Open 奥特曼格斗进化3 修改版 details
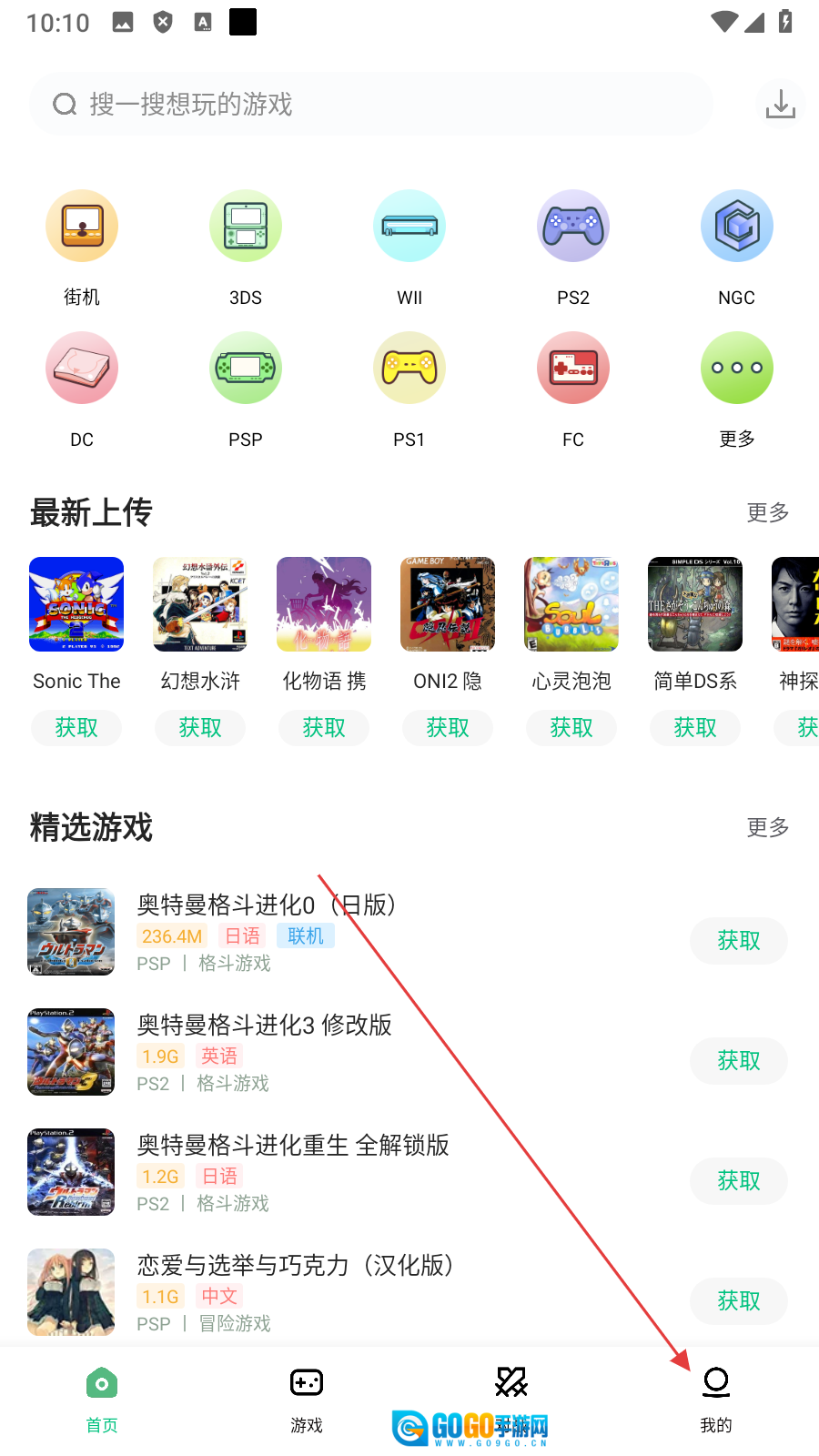This screenshot has height=1456, width=819. (264, 1026)
